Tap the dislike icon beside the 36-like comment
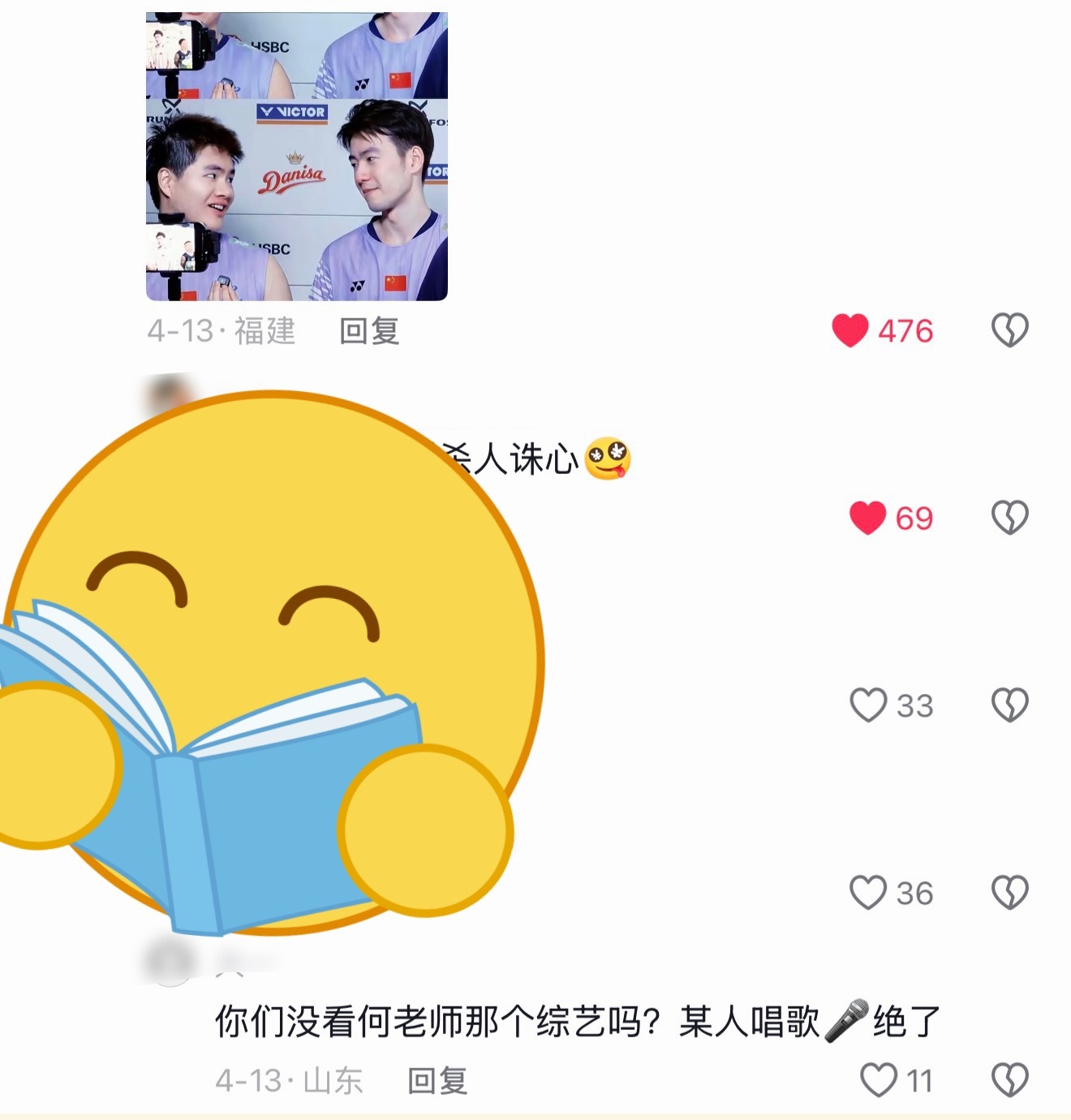 point(1009,892)
